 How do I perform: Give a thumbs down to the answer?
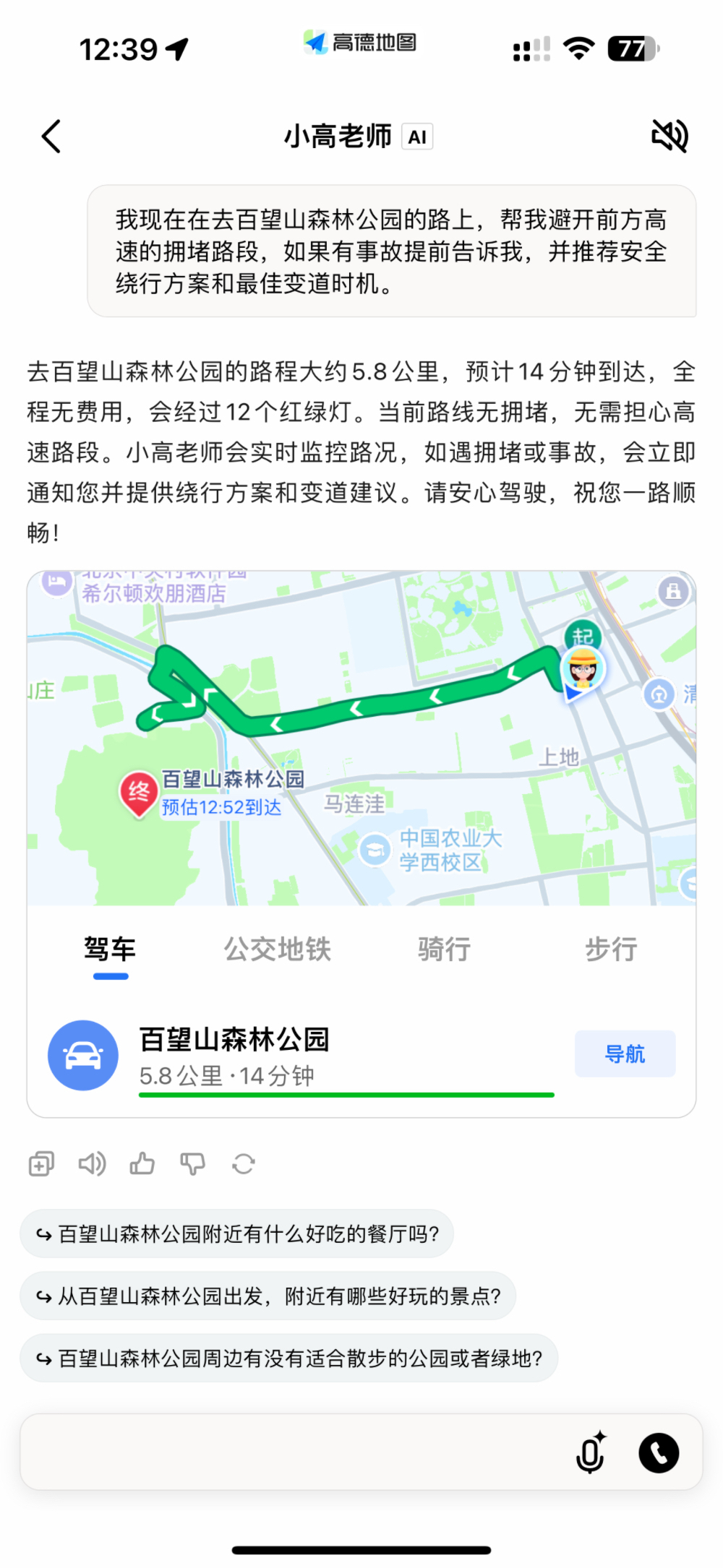pos(192,1163)
